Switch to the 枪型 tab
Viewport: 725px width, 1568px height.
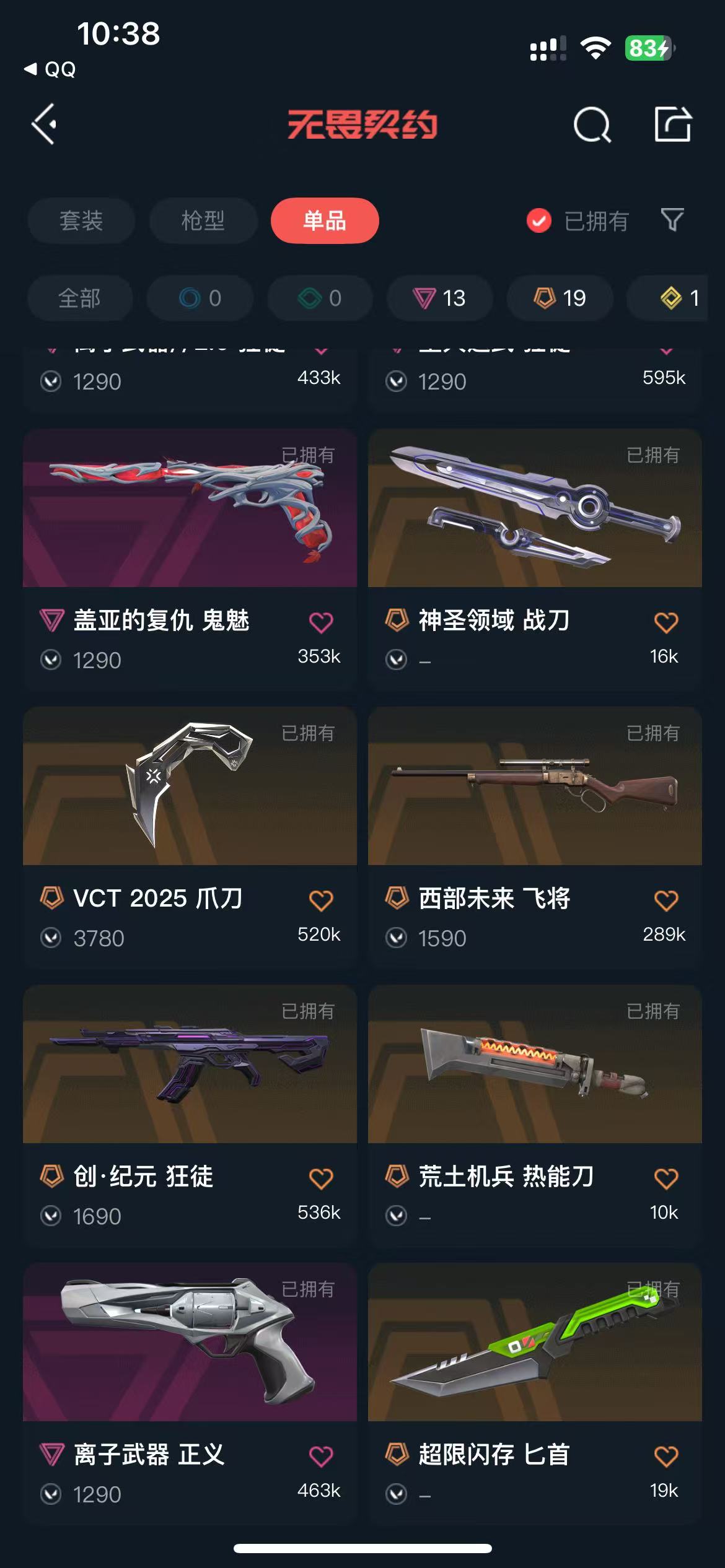[203, 220]
